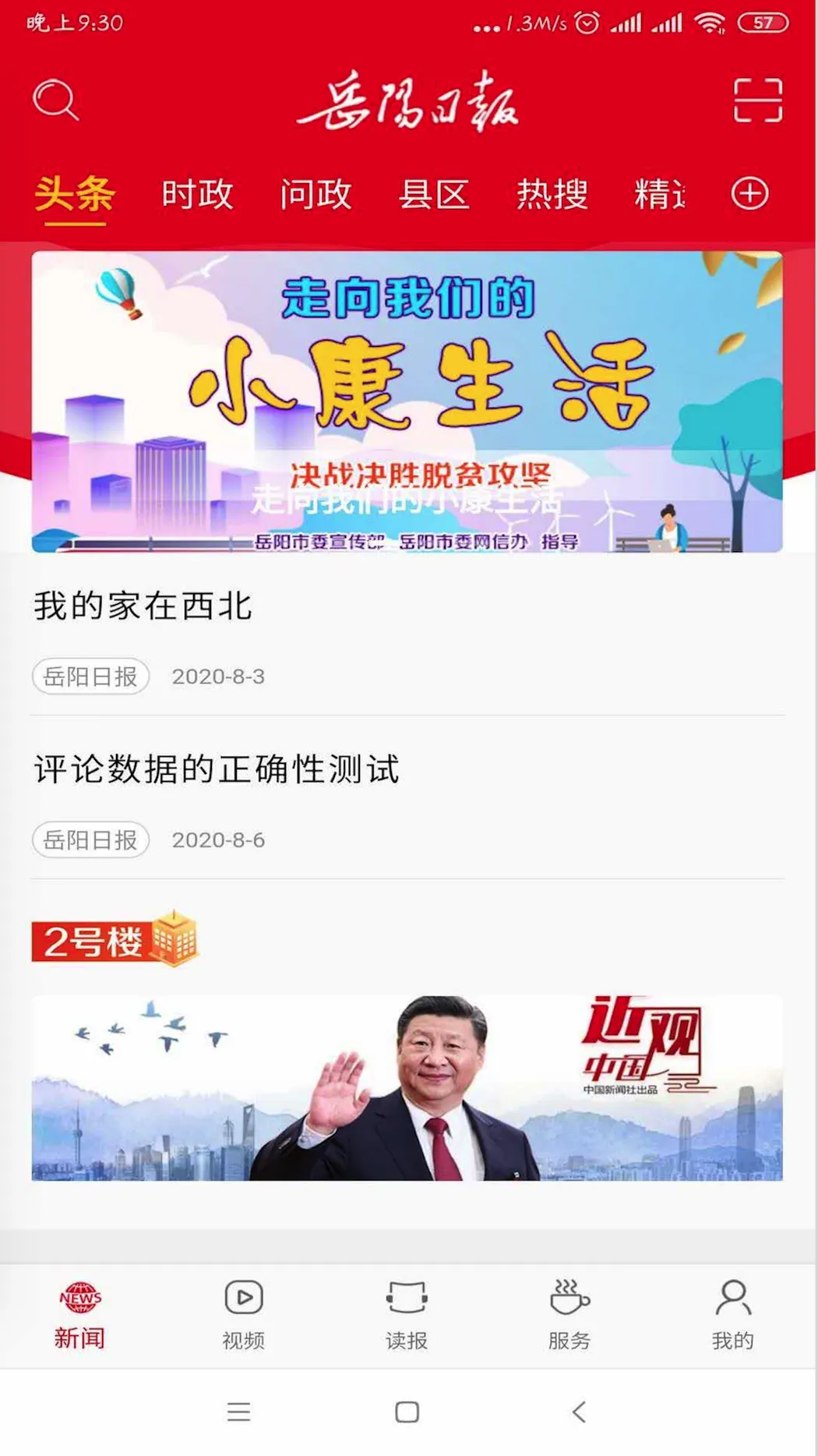Switch to the 时政 tab

tap(196, 194)
